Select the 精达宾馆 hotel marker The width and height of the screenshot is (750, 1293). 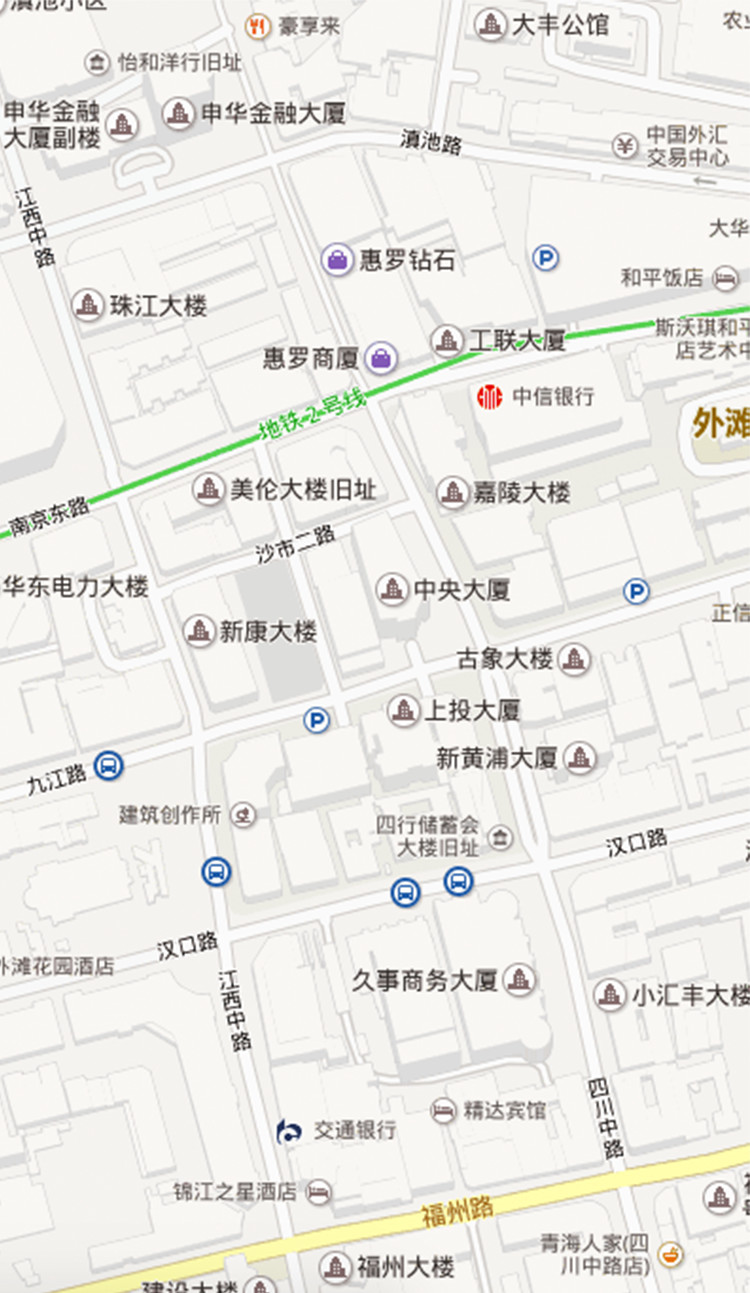point(443,1110)
